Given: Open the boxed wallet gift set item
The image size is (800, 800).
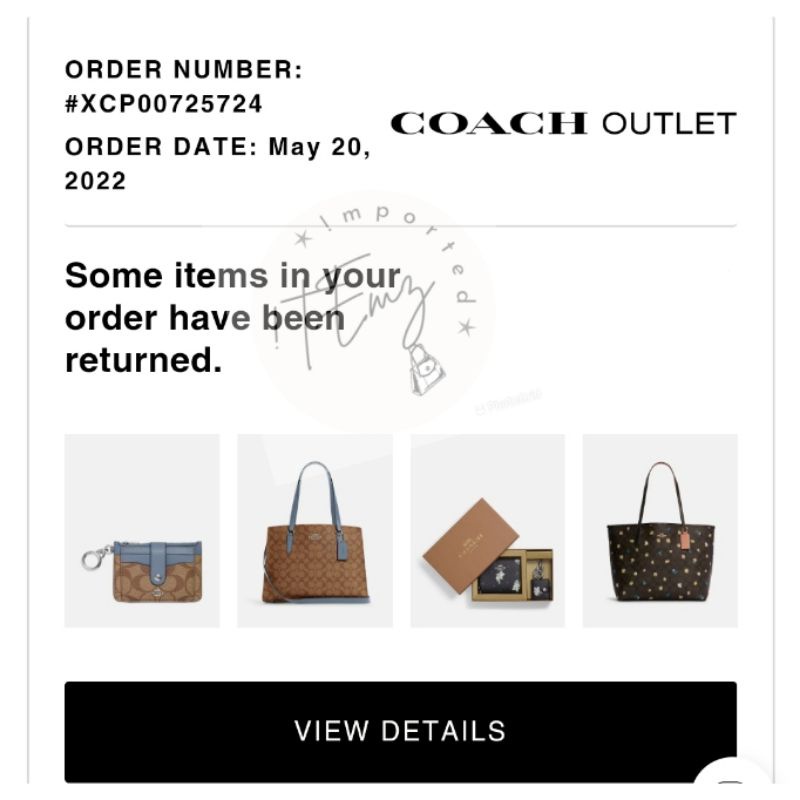Looking at the screenshot, I should click(487, 531).
